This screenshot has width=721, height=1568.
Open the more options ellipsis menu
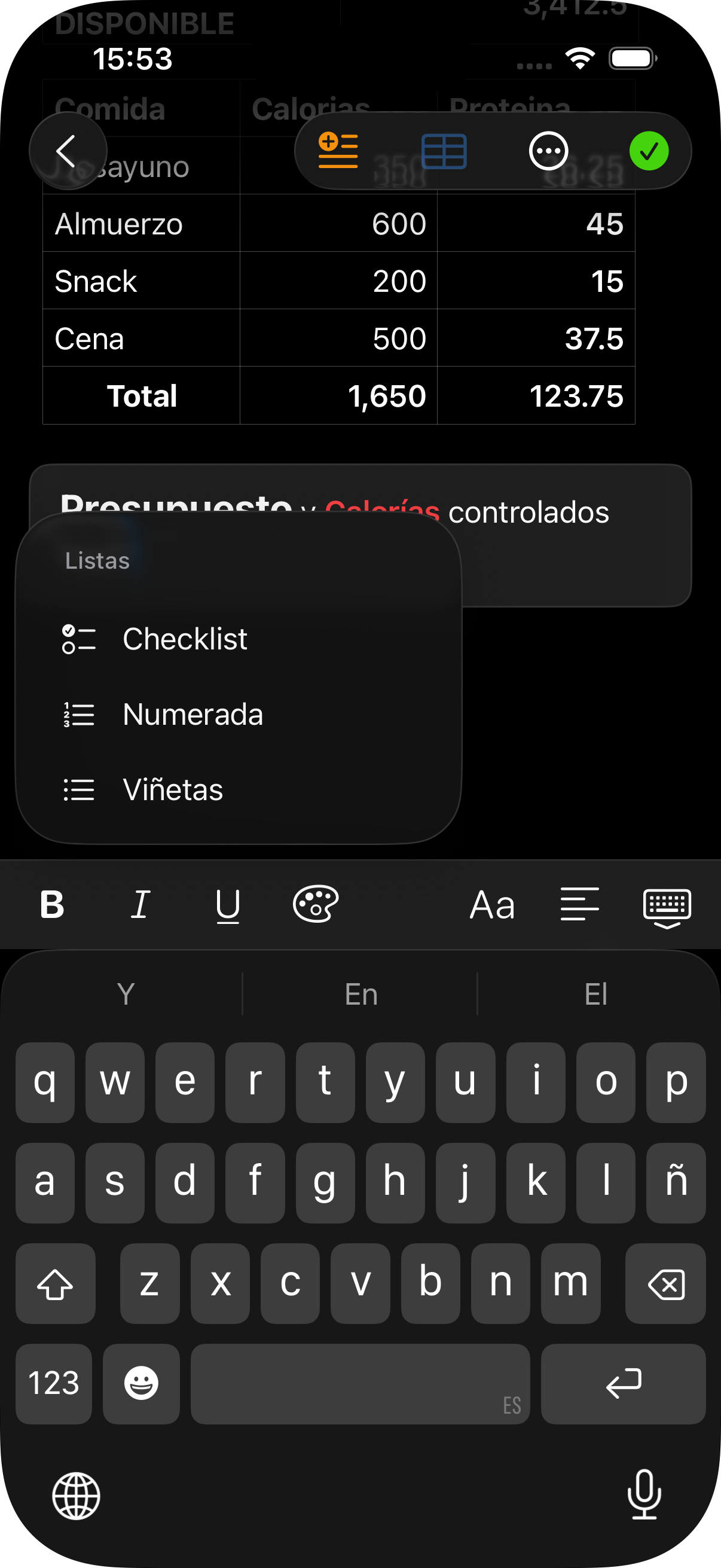(548, 150)
